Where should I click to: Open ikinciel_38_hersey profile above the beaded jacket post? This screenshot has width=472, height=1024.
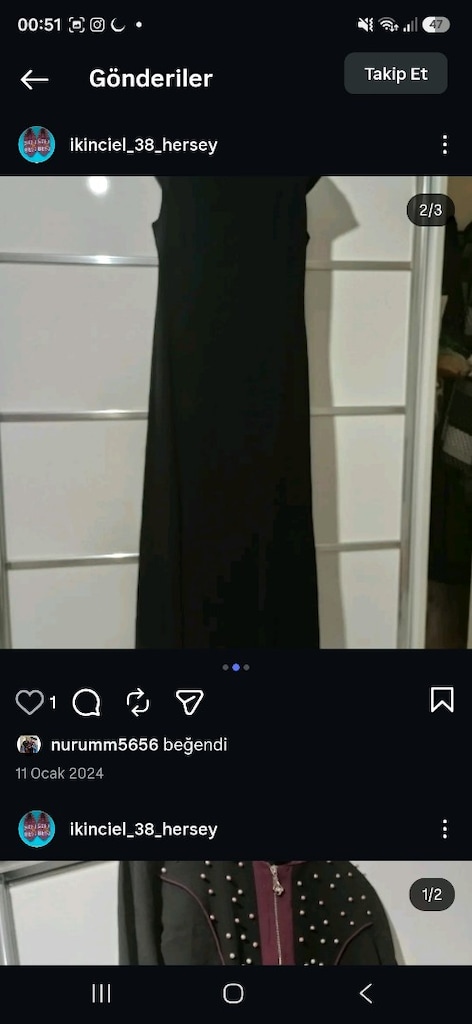tap(144, 829)
